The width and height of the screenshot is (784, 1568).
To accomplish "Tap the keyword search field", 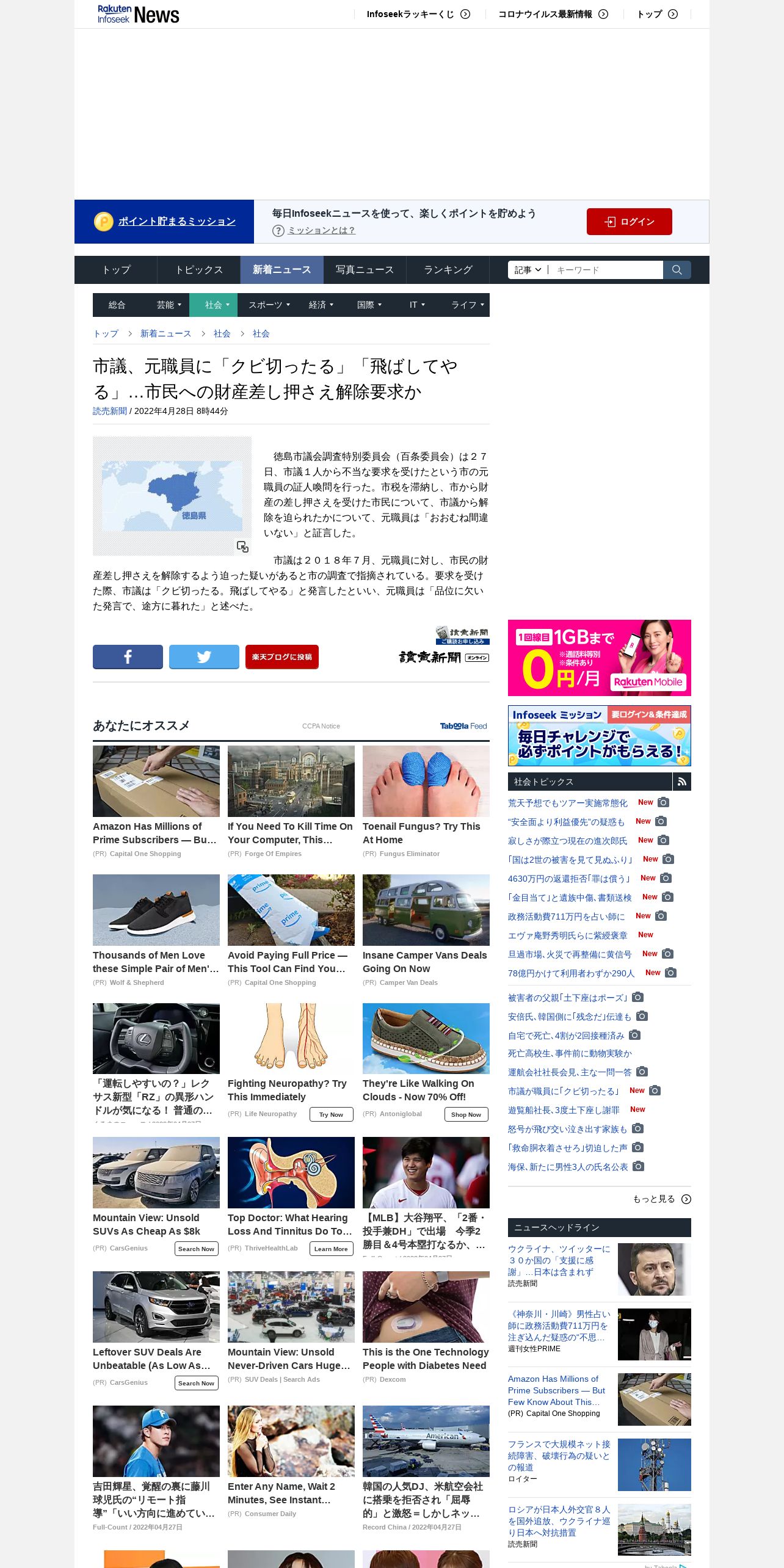I will tap(606, 270).
